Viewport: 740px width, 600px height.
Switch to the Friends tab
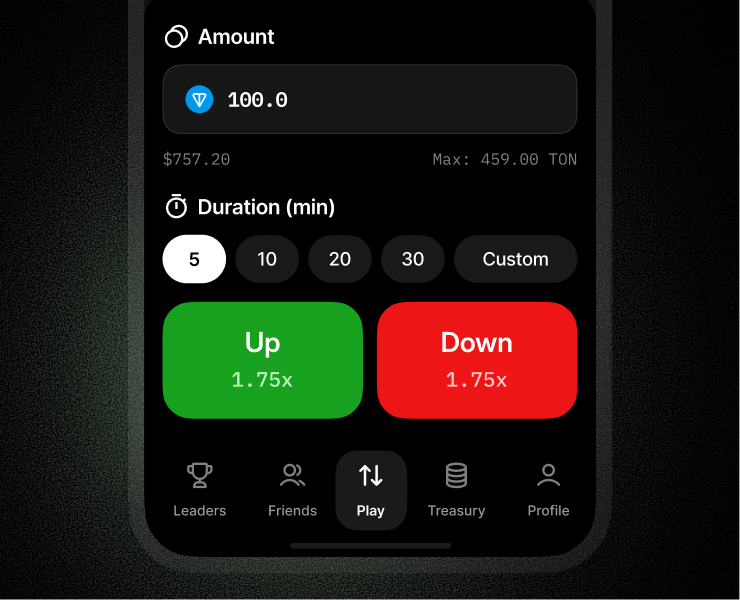(x=292, y=490)
